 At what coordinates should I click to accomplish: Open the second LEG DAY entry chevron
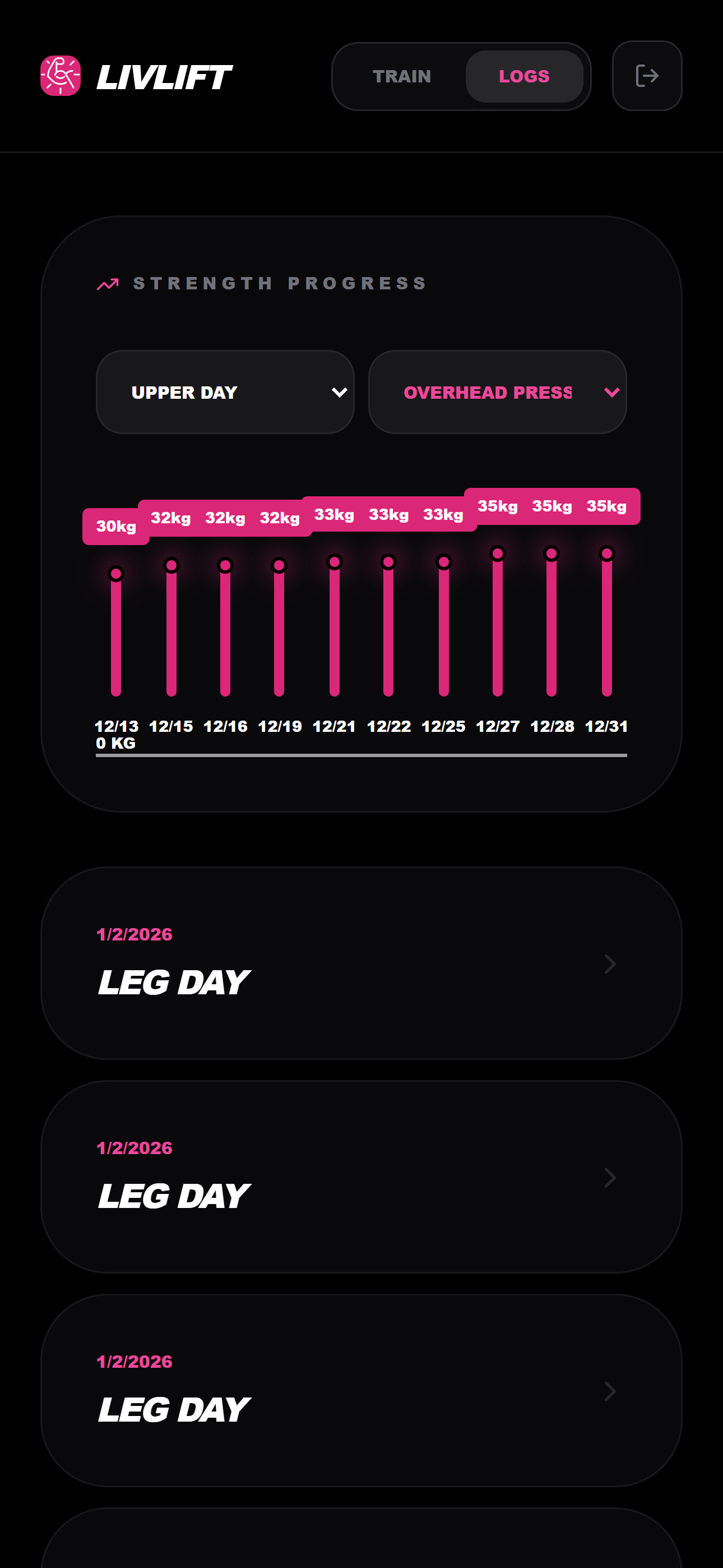609,1177
